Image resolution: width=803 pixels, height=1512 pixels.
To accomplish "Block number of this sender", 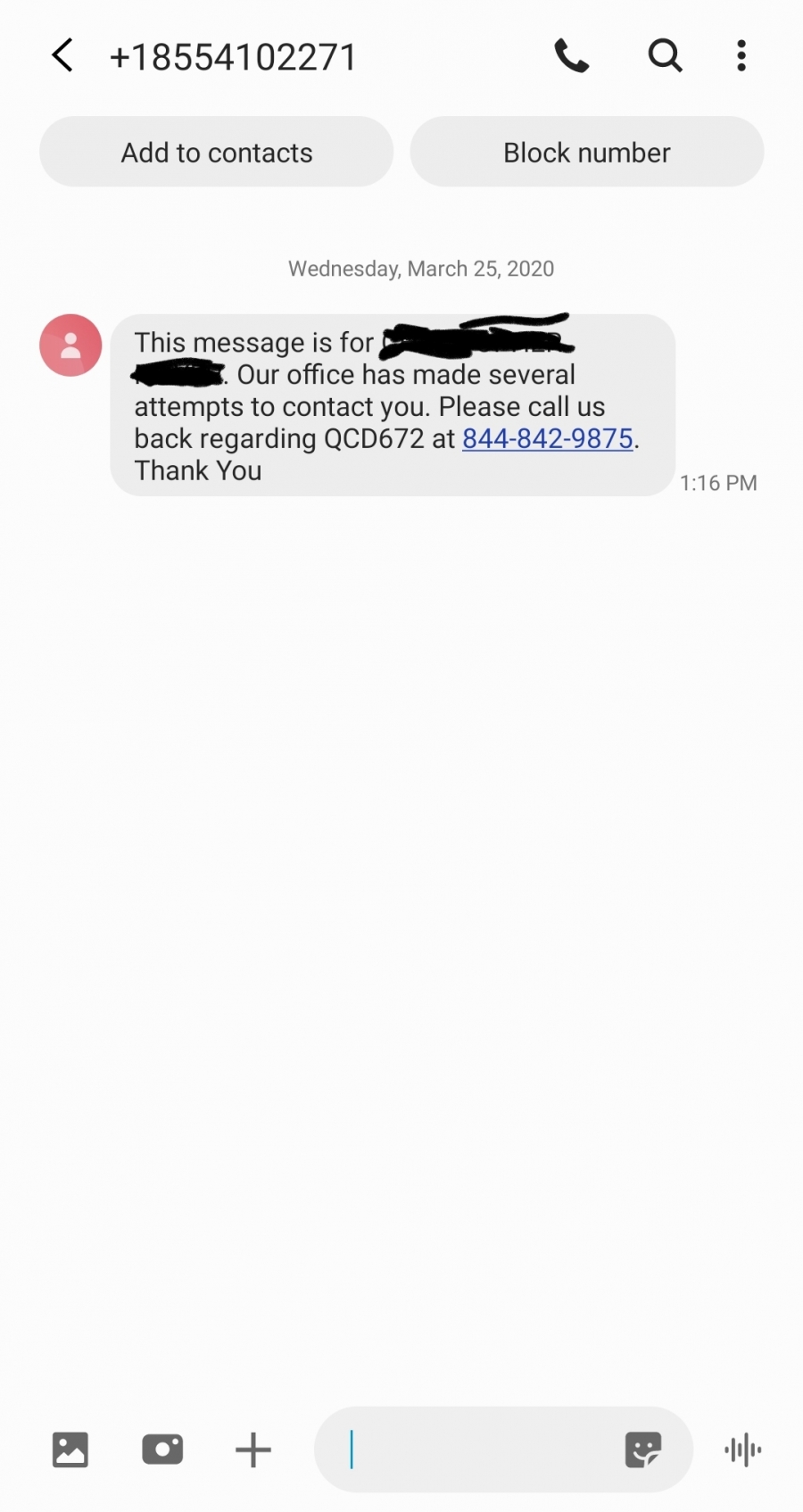I will 587,153.
